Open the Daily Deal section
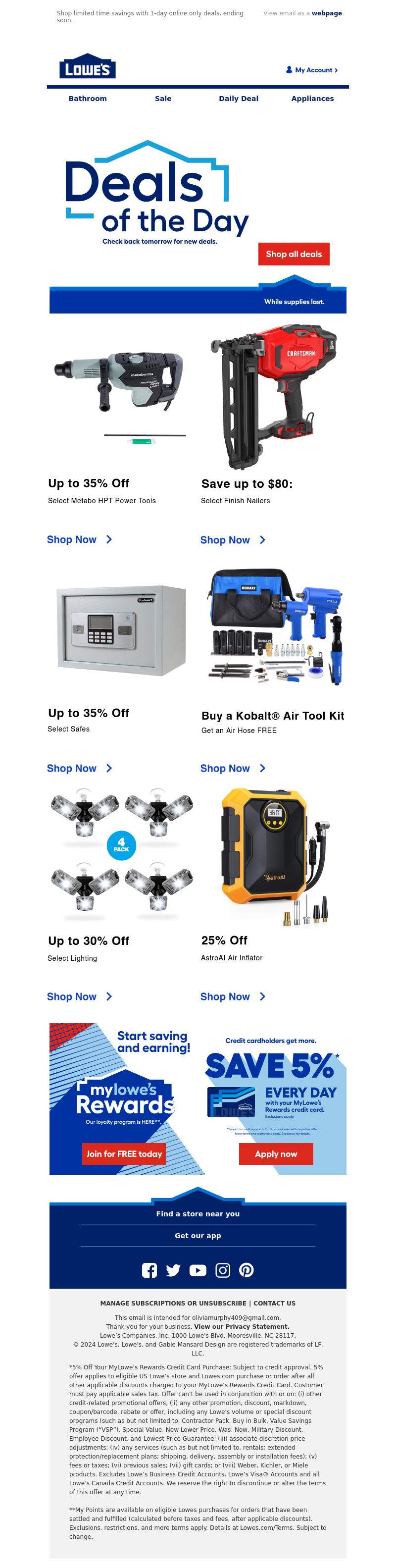396x1568 pixels. pos(239,99)
